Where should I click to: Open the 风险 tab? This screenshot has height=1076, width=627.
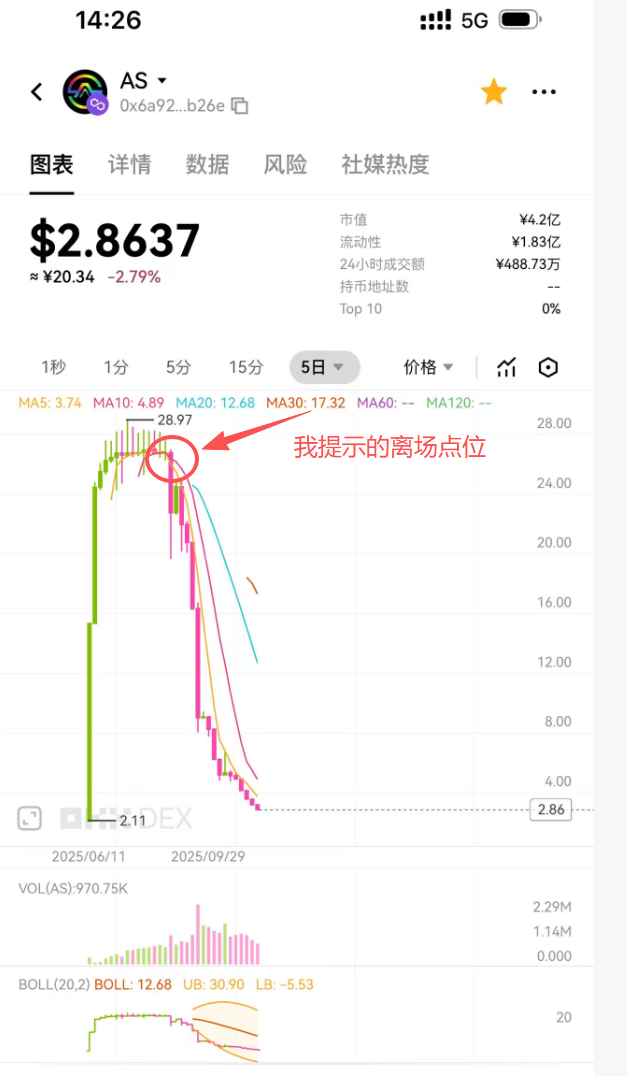(285, 164)
